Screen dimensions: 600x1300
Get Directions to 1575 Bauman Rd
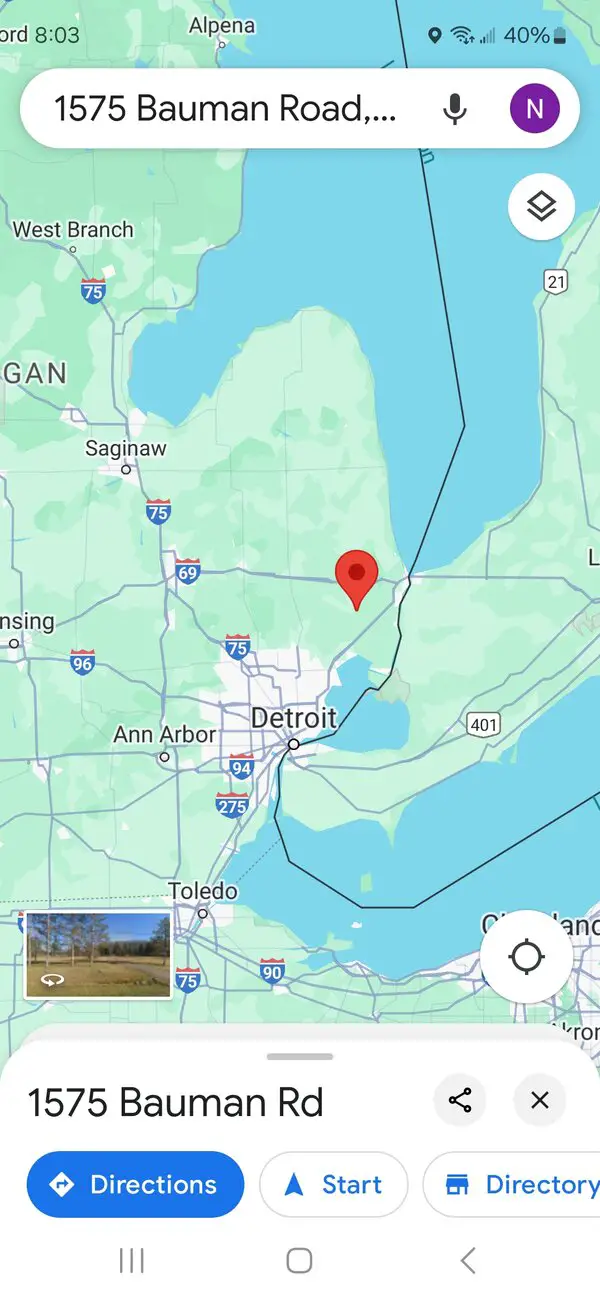pos(135,1185)
